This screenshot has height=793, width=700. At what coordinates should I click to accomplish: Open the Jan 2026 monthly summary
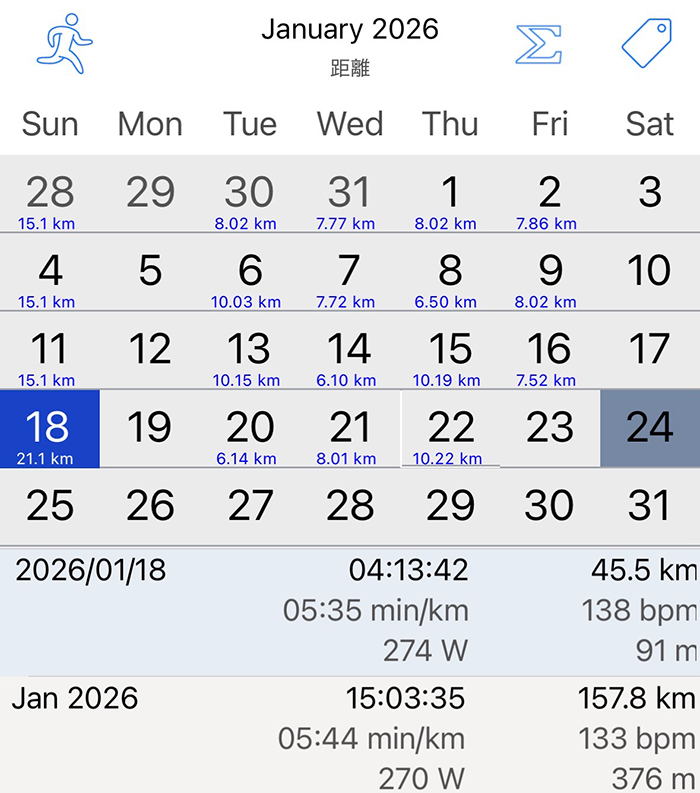350,736
